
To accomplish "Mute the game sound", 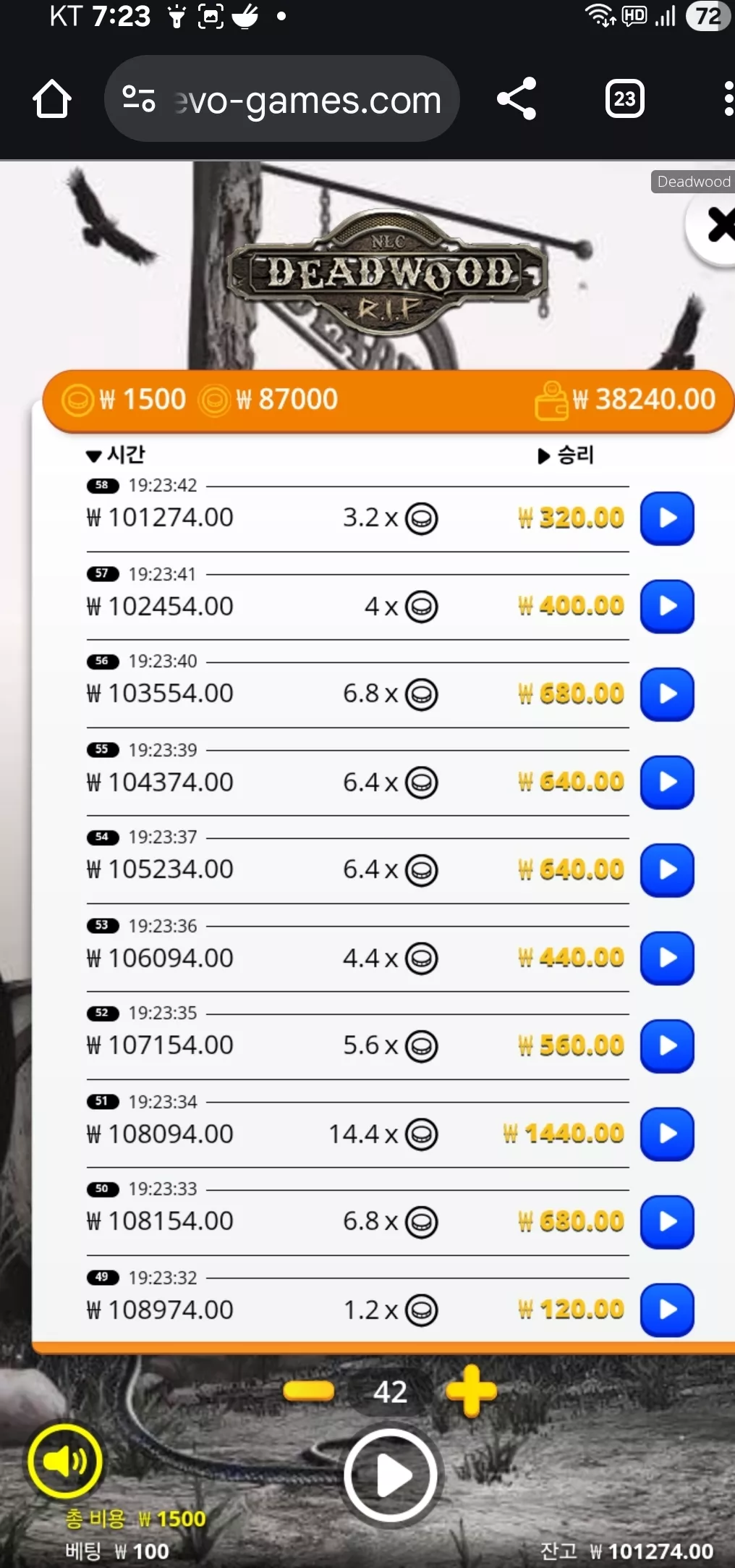I will (65, 1462).
